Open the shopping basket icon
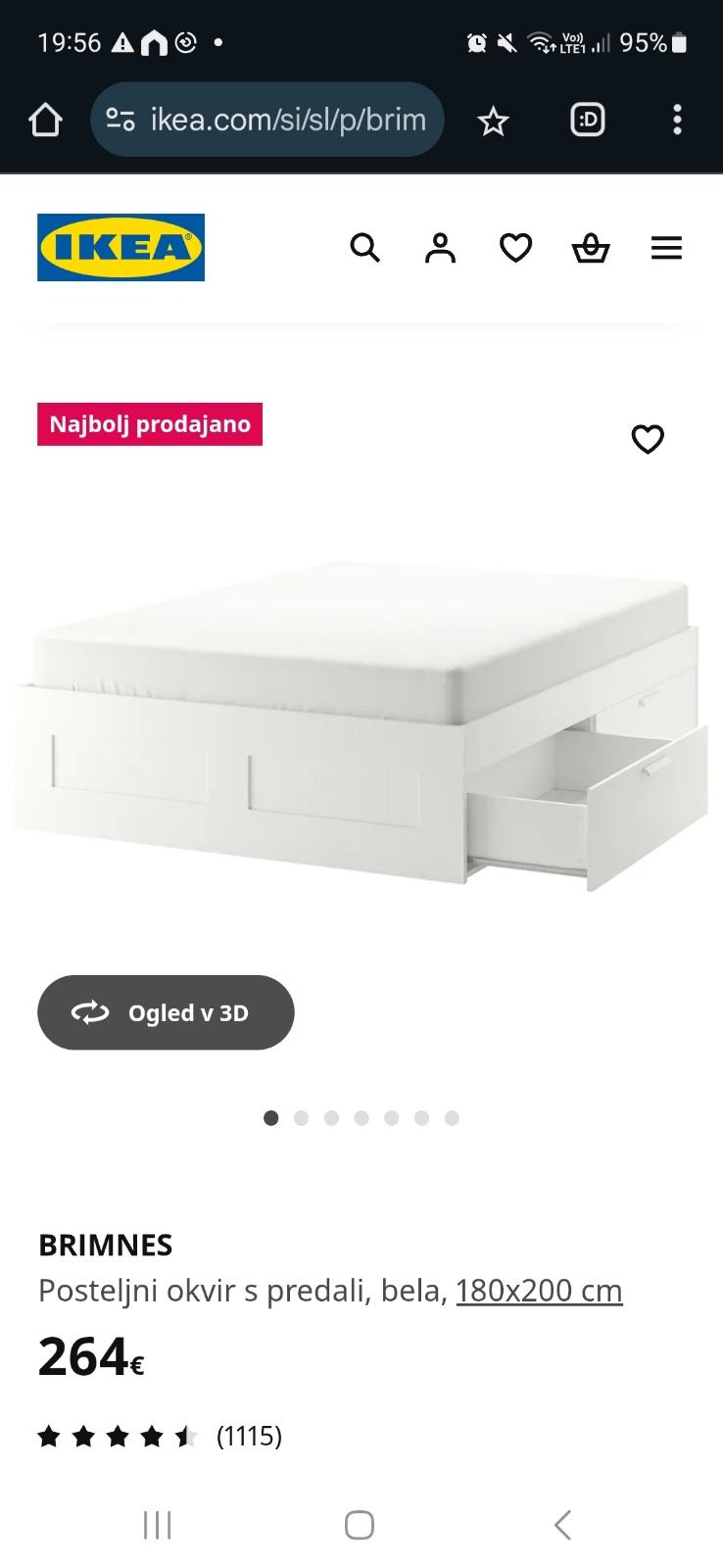 pos(591,248)
